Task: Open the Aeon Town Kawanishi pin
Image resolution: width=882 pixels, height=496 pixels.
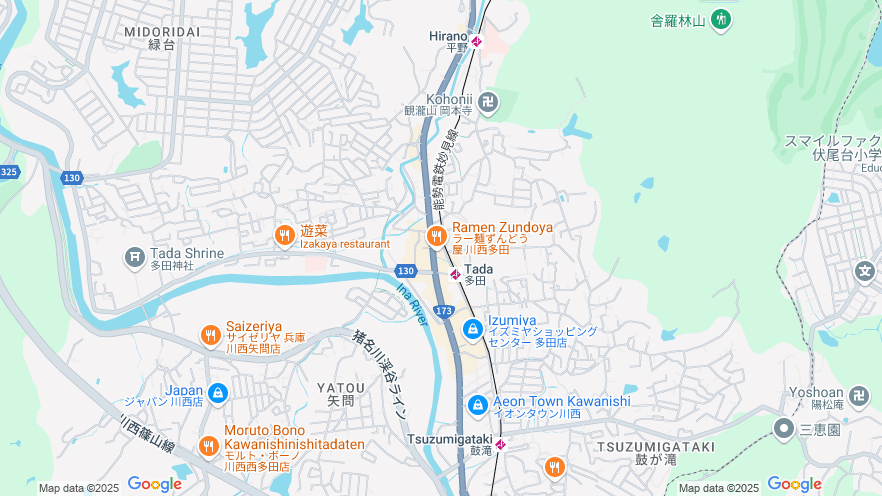Action: pos(478,404)
